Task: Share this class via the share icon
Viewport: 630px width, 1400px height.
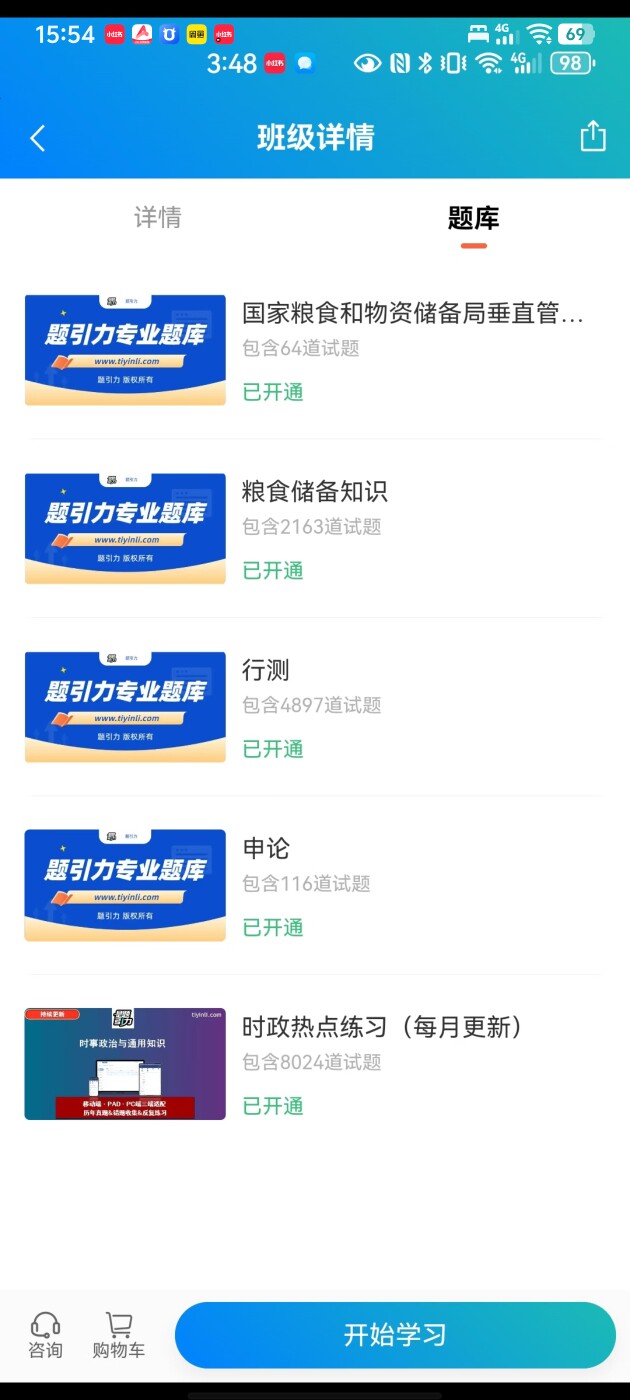Action: pos(593,136)
